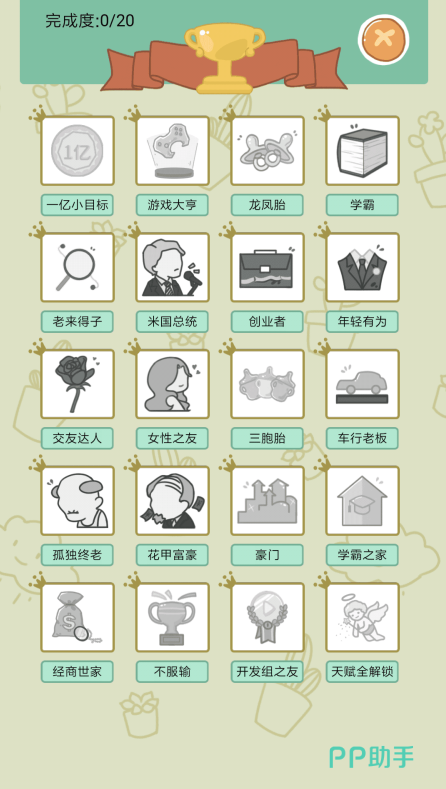446x789 pixels.
Task: Close the achievements screen
Action: click(x=383, y=39)
